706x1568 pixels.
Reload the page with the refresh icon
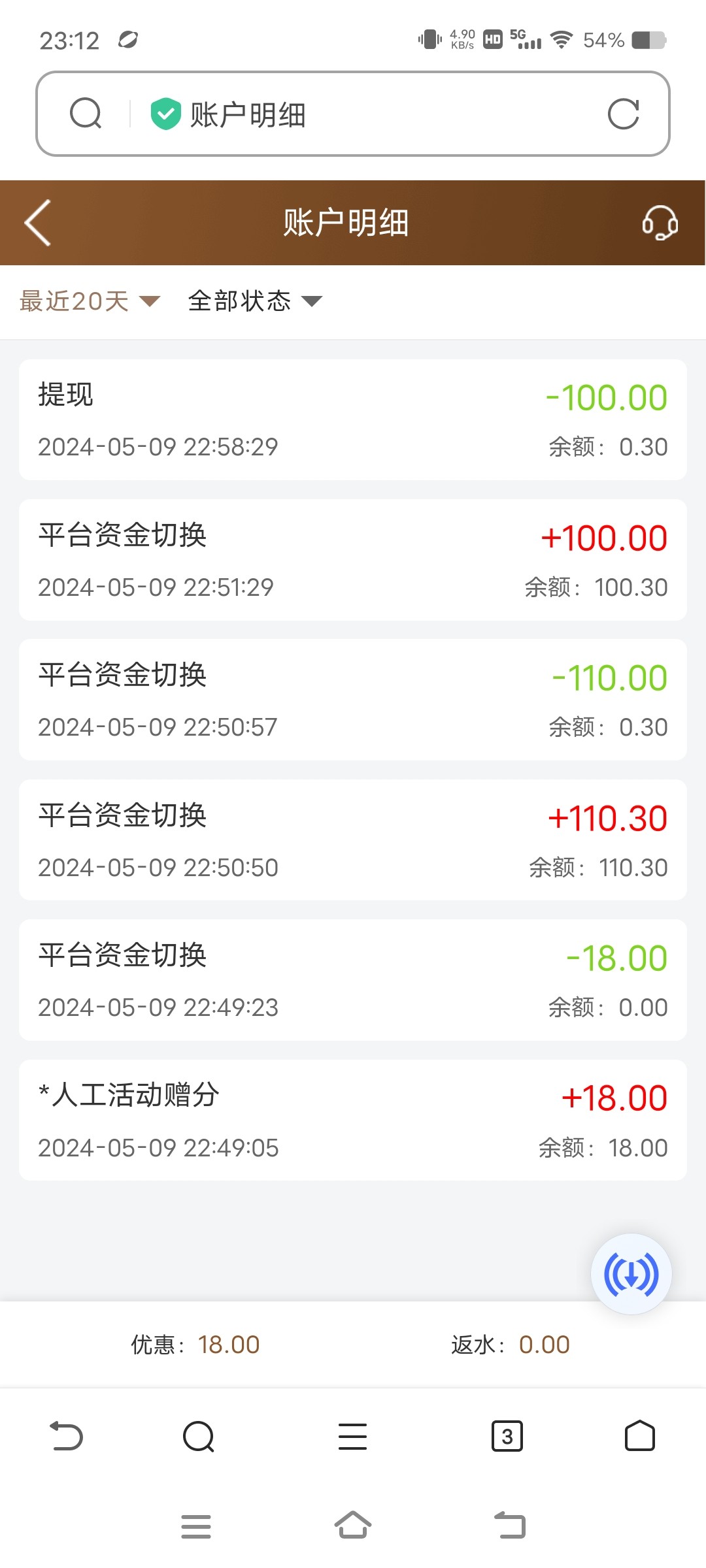pos(623,114)
